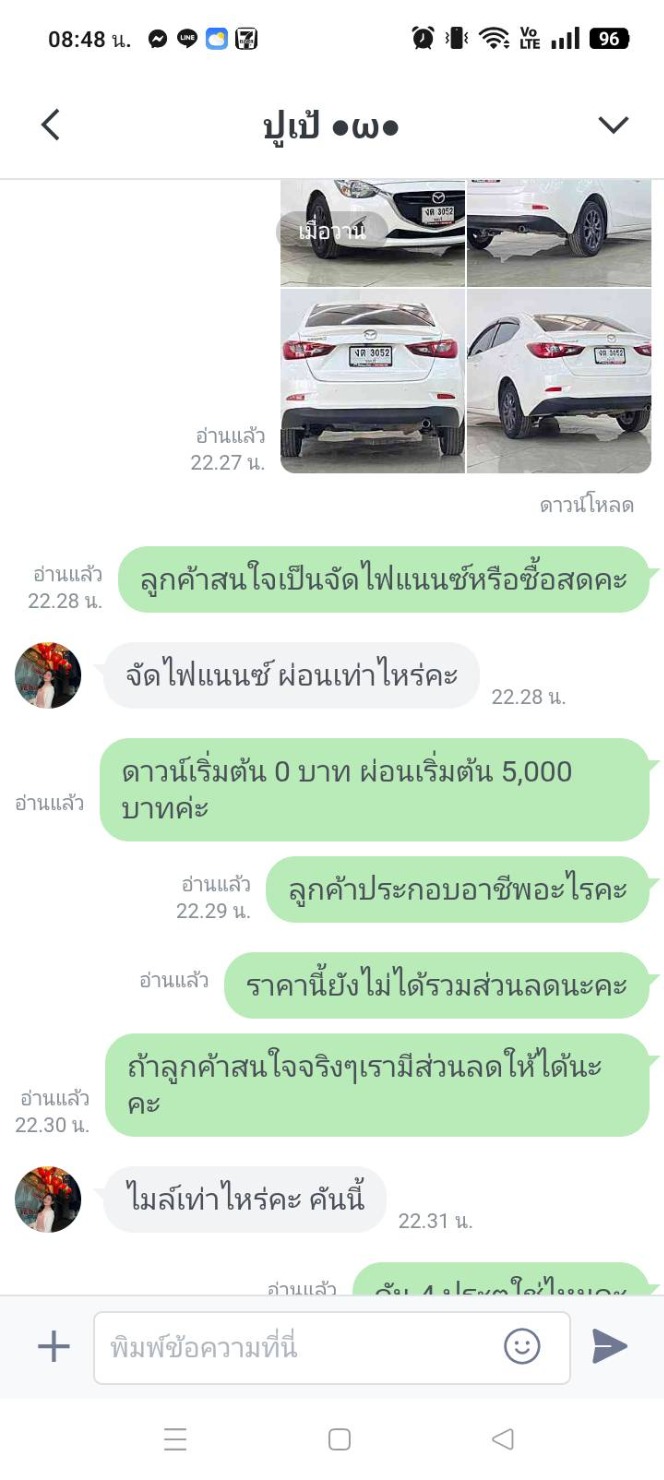
Task: Open the rear-view car photo
Action: pyautogui.click(x=372, y=380)
